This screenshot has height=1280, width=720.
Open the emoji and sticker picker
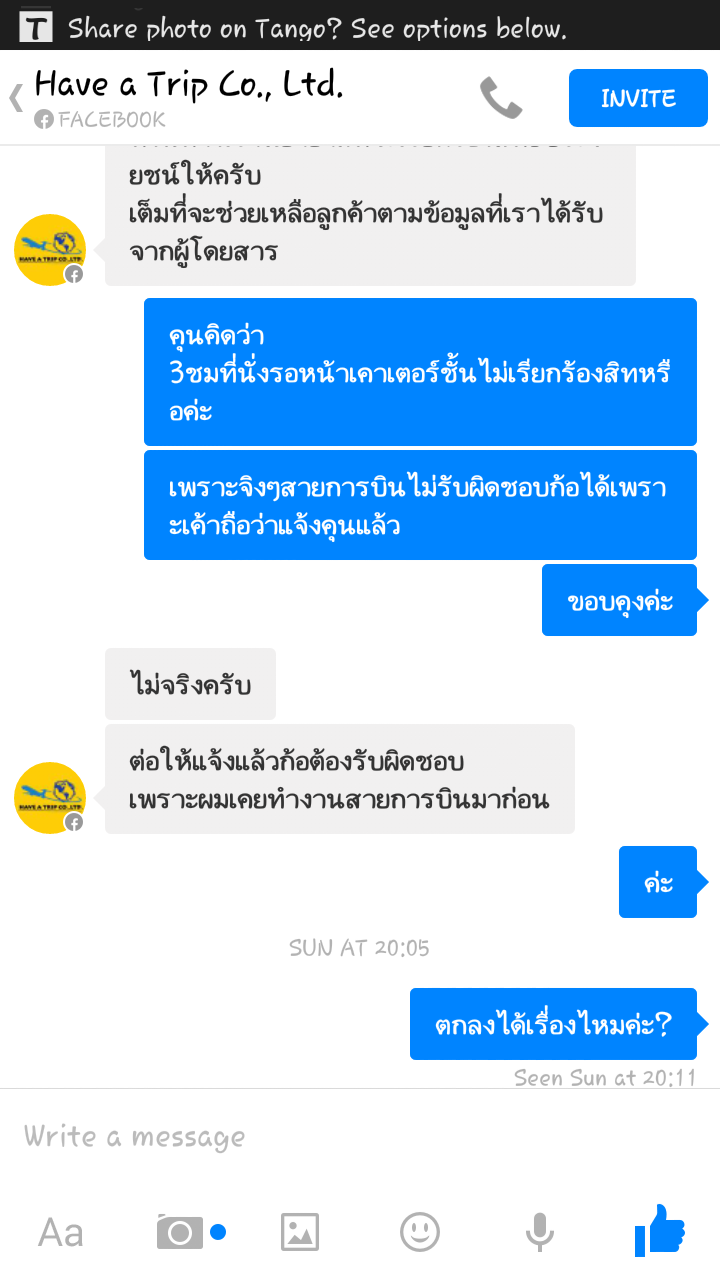420,1232
